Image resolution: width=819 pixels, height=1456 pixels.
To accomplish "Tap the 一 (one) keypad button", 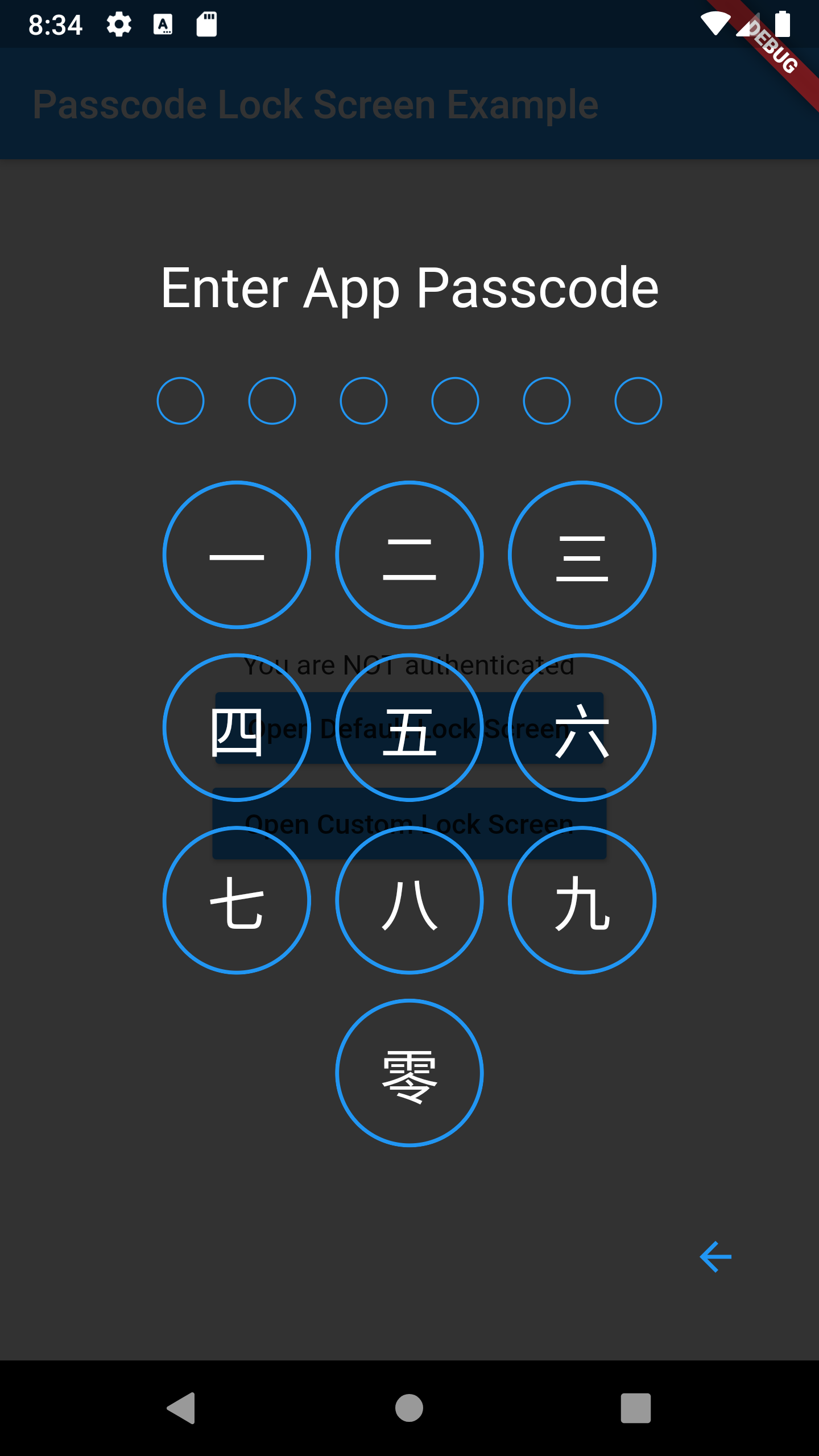I will pos(237,555).
